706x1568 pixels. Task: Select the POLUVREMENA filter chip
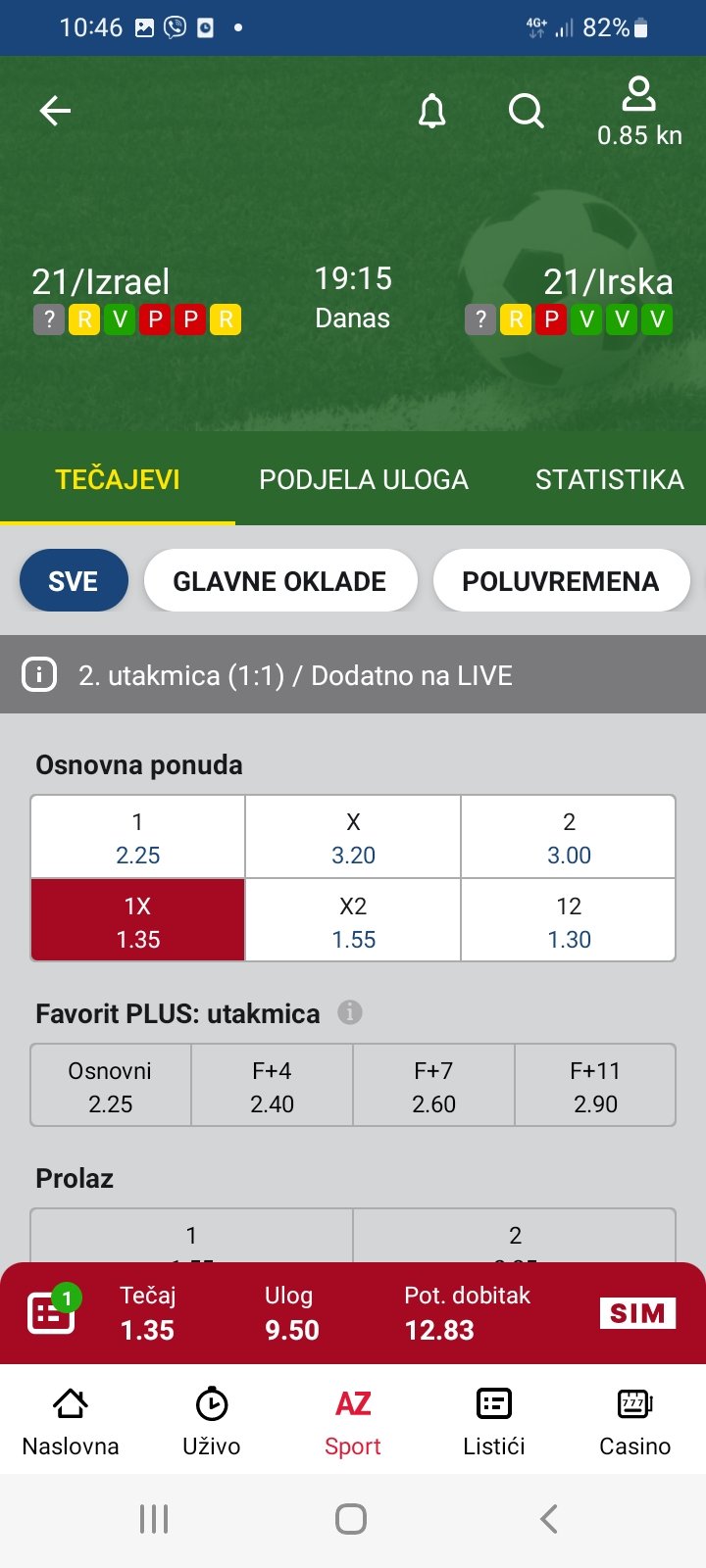tap(560, 581)
